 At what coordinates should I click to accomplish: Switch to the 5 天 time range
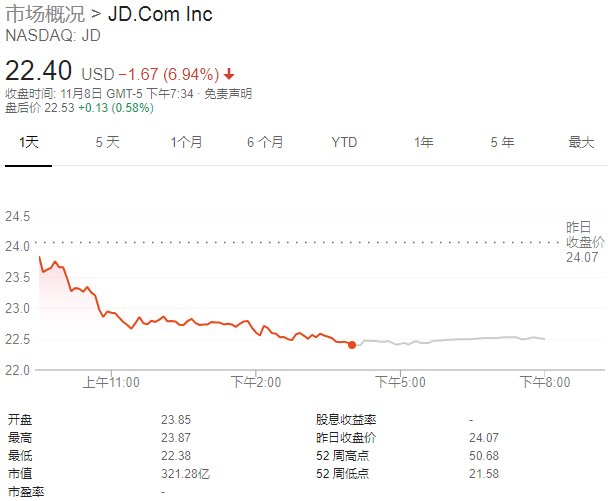[x=107, y=142]
